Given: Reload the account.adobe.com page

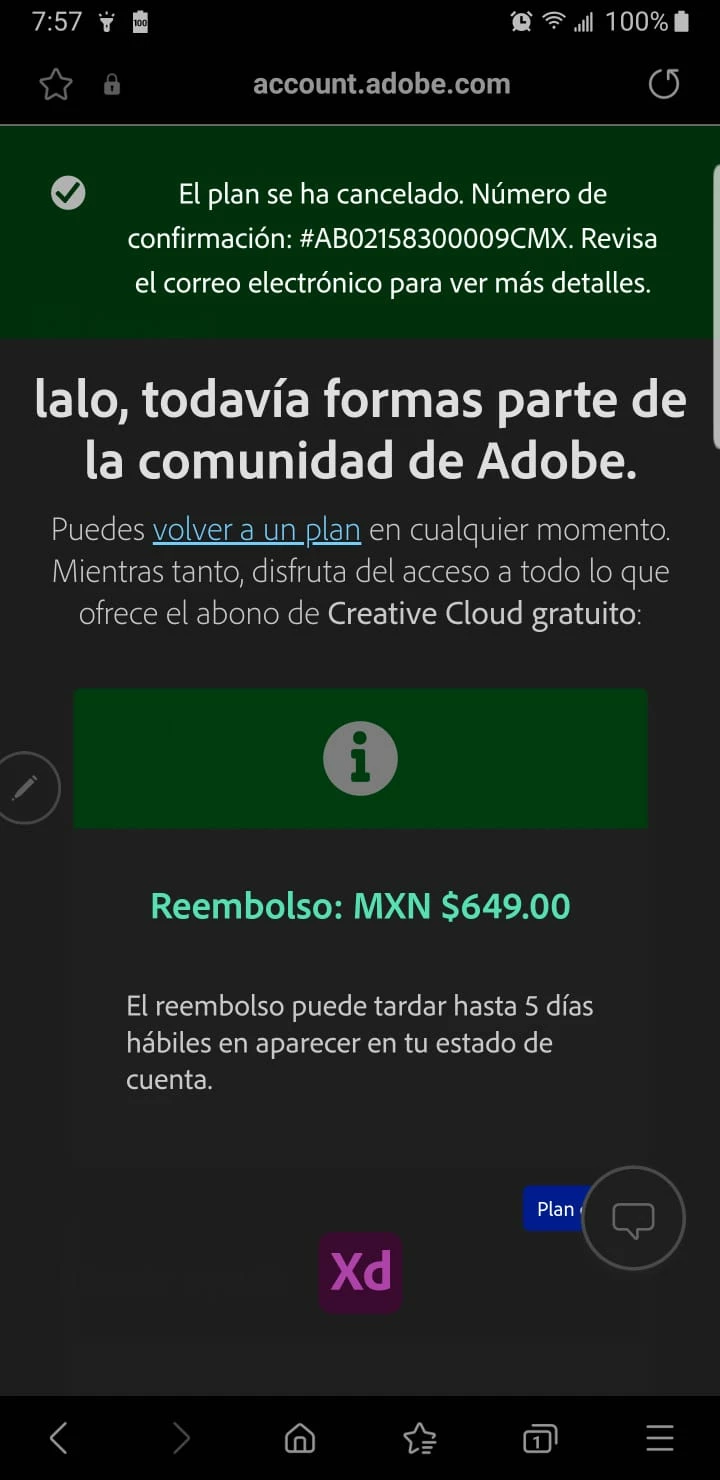Looking at the screenshot, I should click(664, 85).
